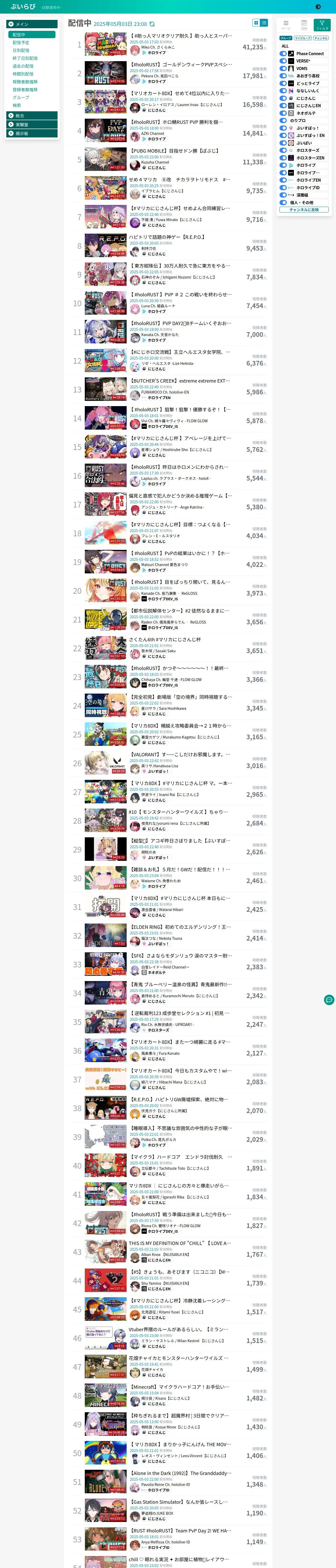This screenshot has width=336, height=1568.
Task: Expand the 総合 section
Action: (x=32, y=116)
